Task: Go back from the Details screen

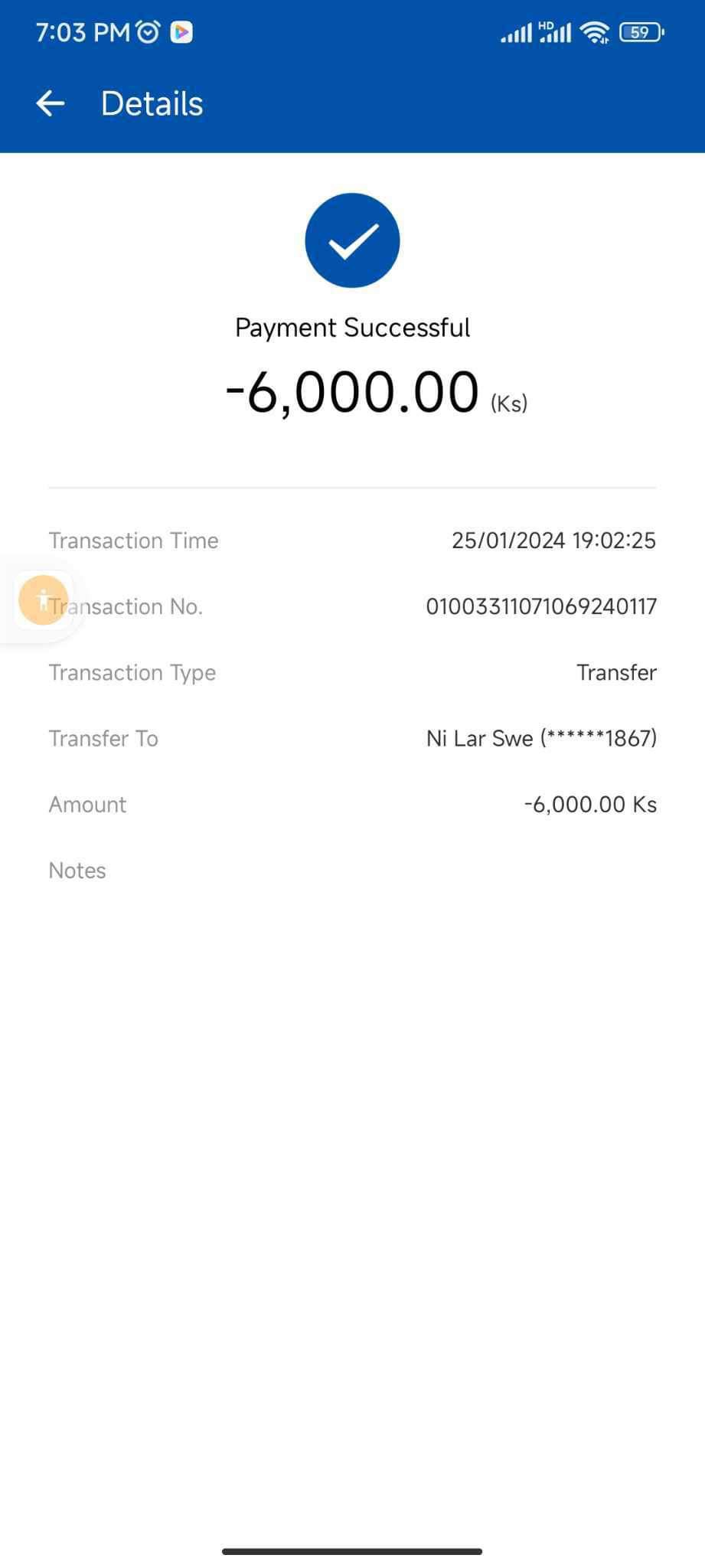Action: 51,103
